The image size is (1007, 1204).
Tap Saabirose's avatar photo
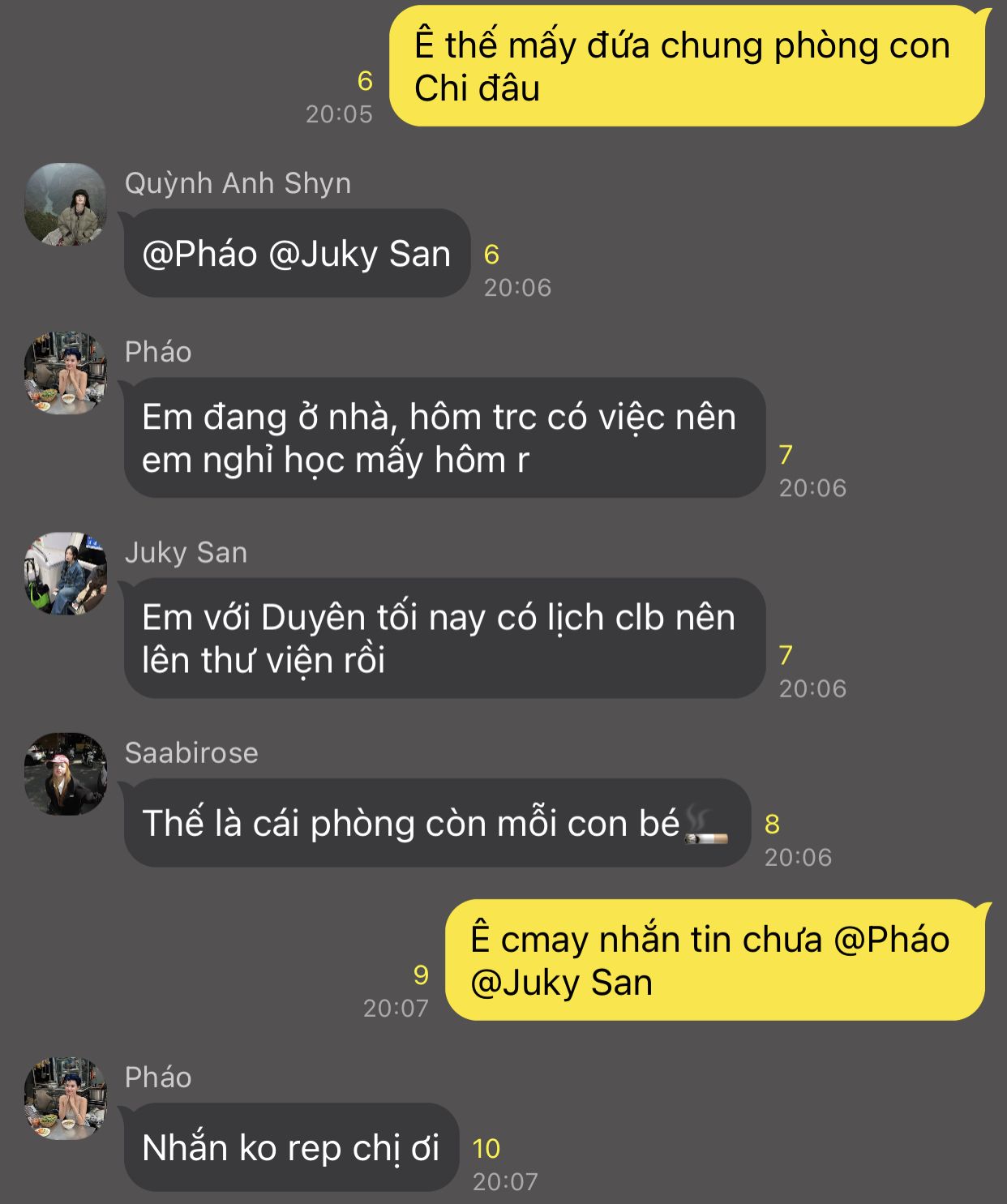coord(66,773)
